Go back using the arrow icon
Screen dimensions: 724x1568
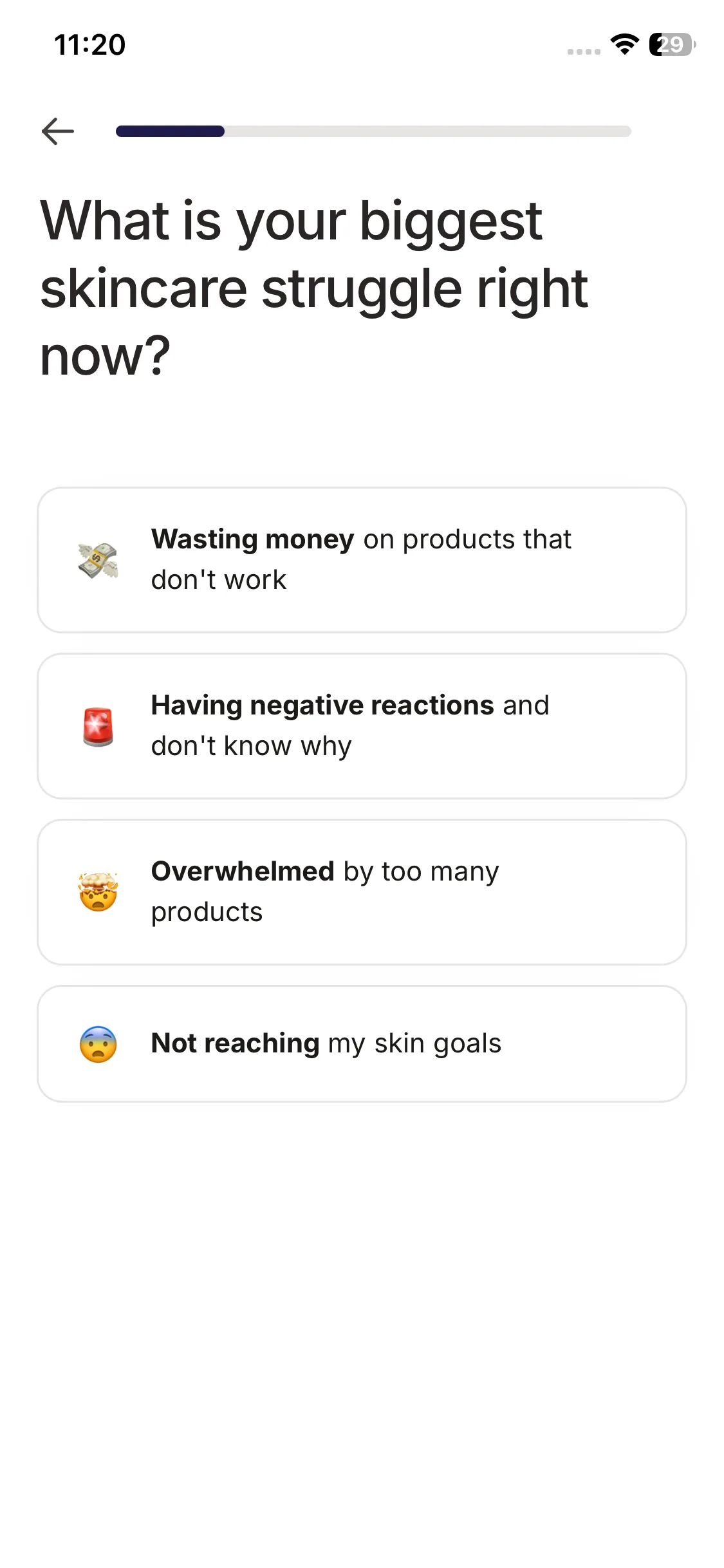point(58,131)
